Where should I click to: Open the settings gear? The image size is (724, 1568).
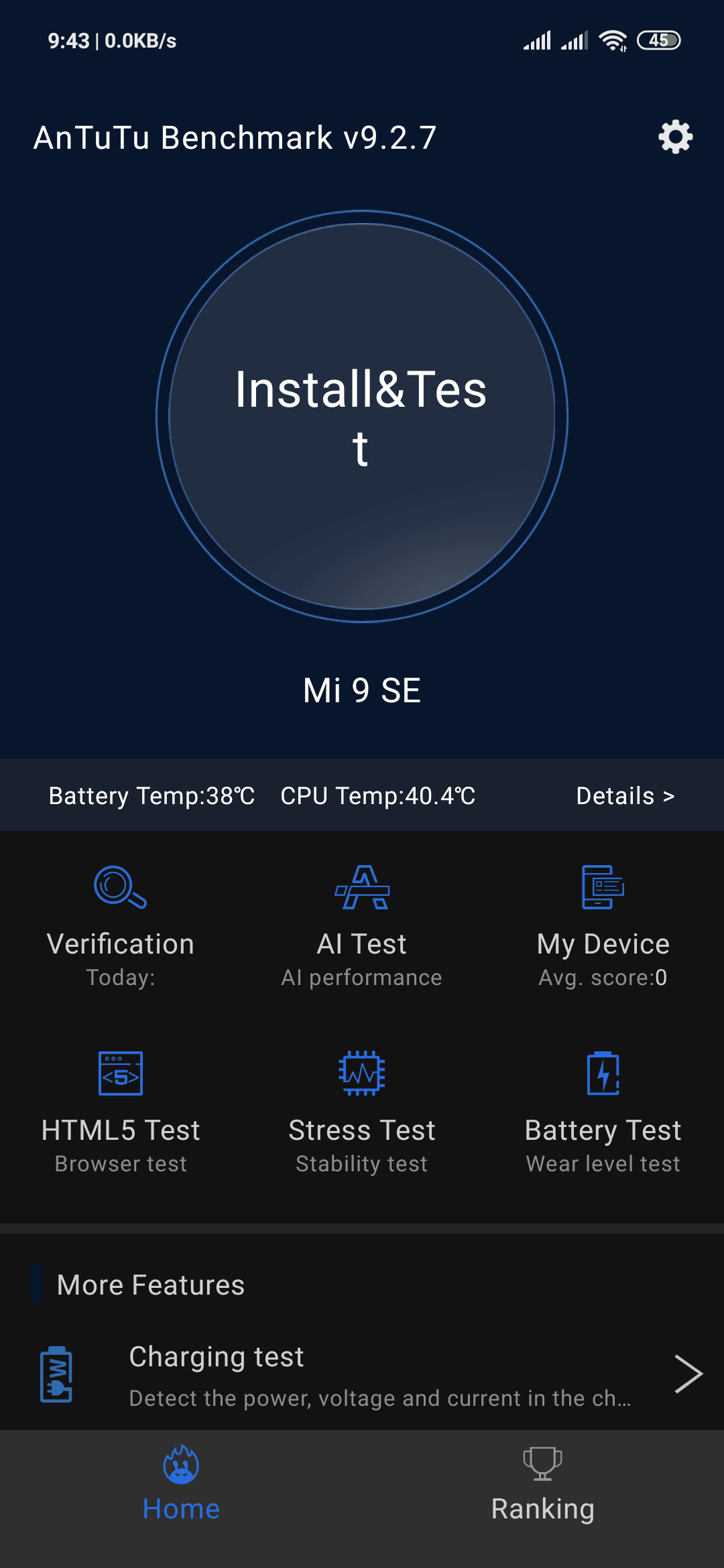pyautogui.click(x=675, y=137)
